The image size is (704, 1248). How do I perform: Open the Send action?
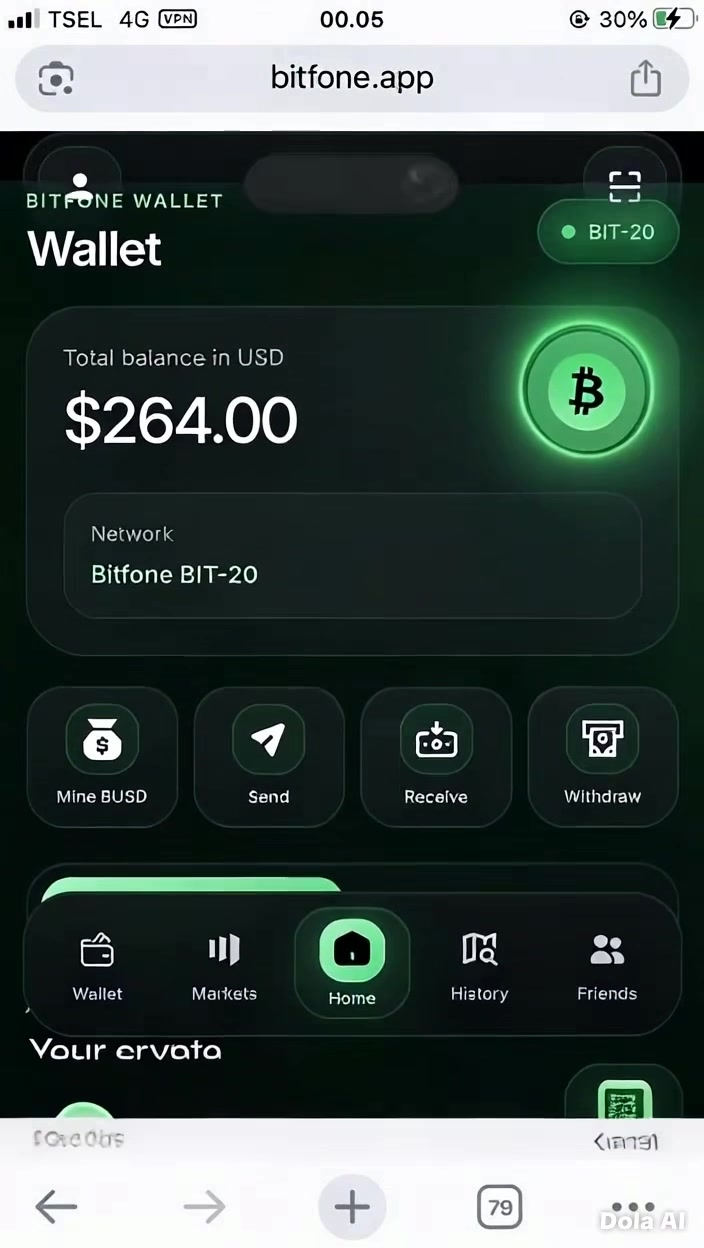point(269,757)
